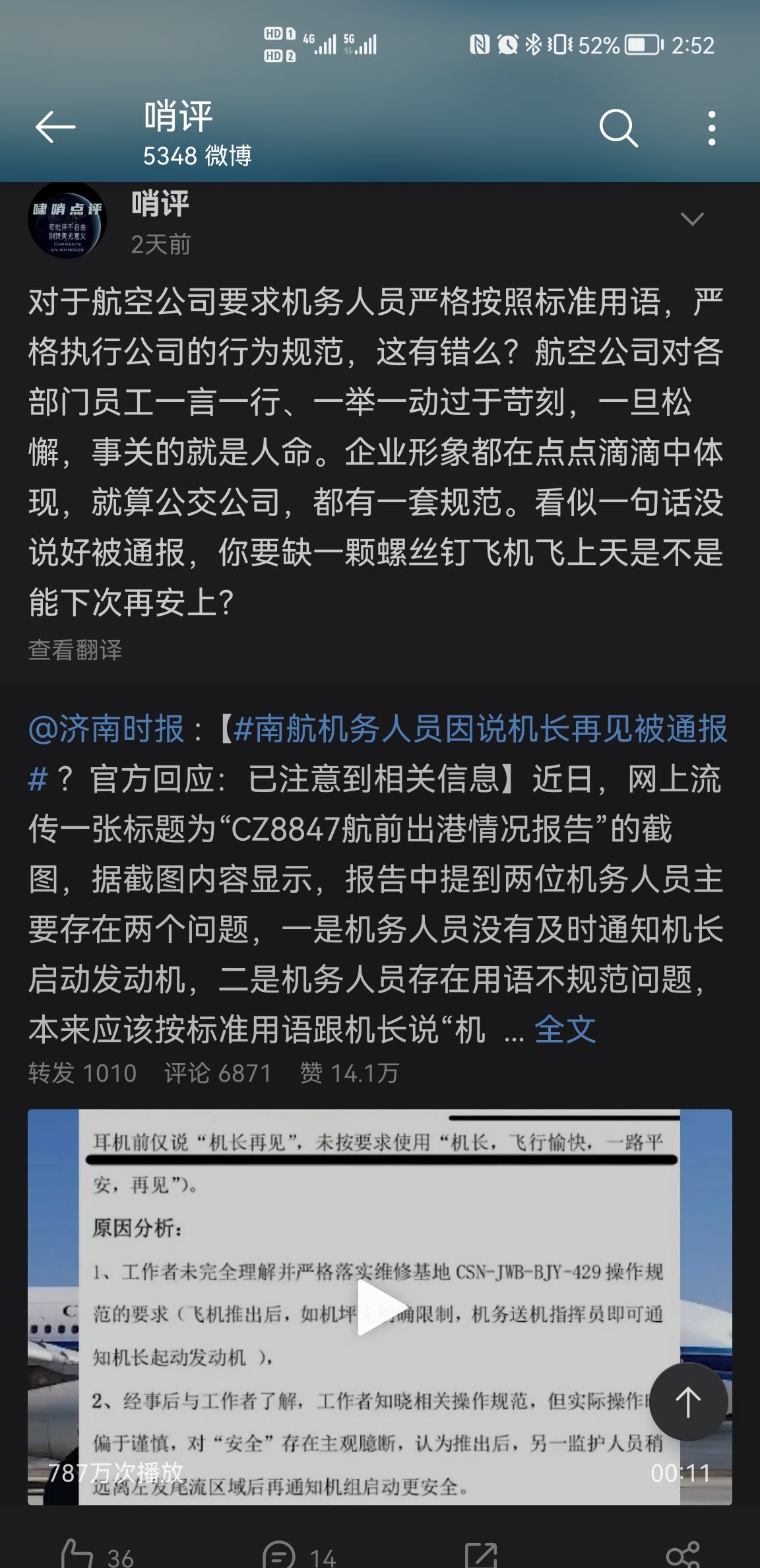The image size is (760, 1568).
Task: Open the three-dot overflow menu
Action: (x=711, y=128)
